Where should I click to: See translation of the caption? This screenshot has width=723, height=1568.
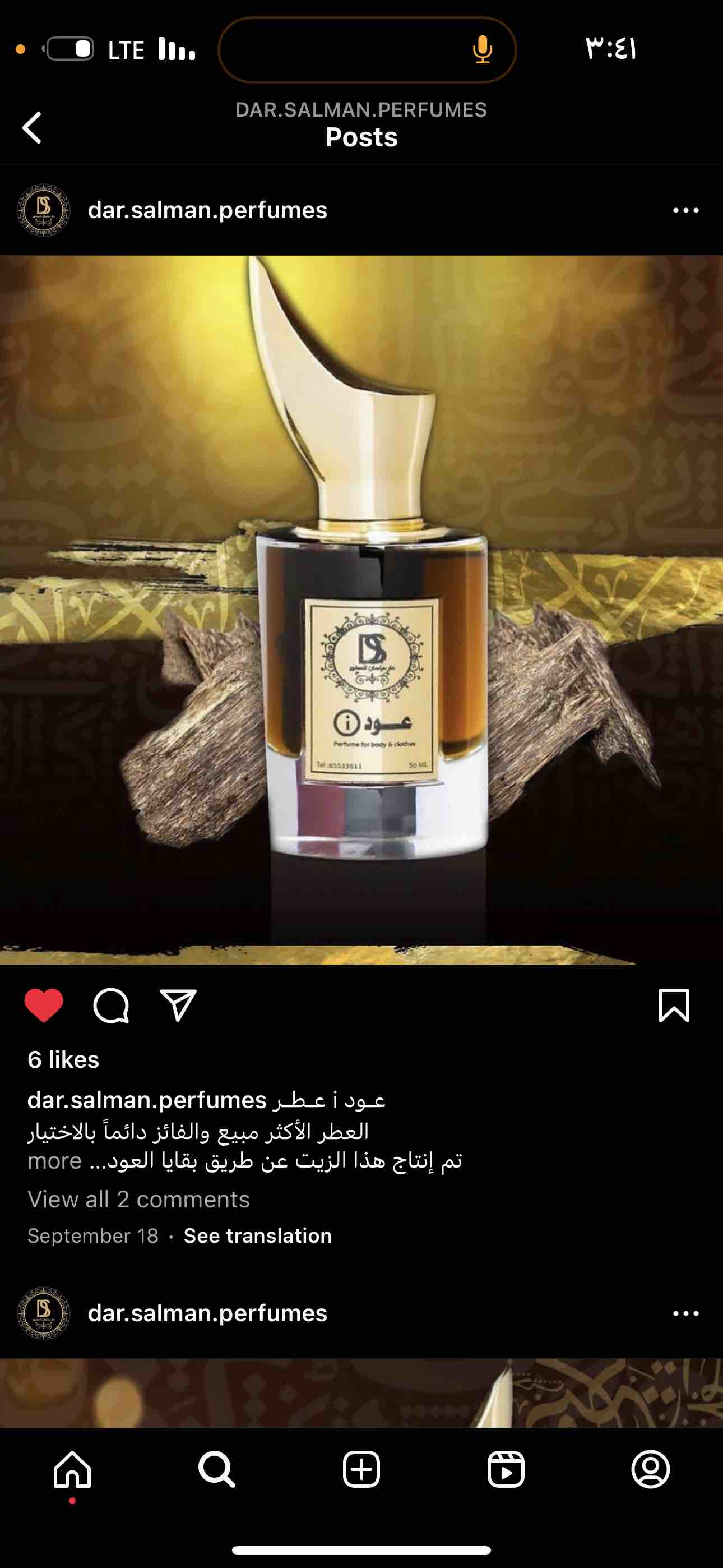(x=257, y=1235)
